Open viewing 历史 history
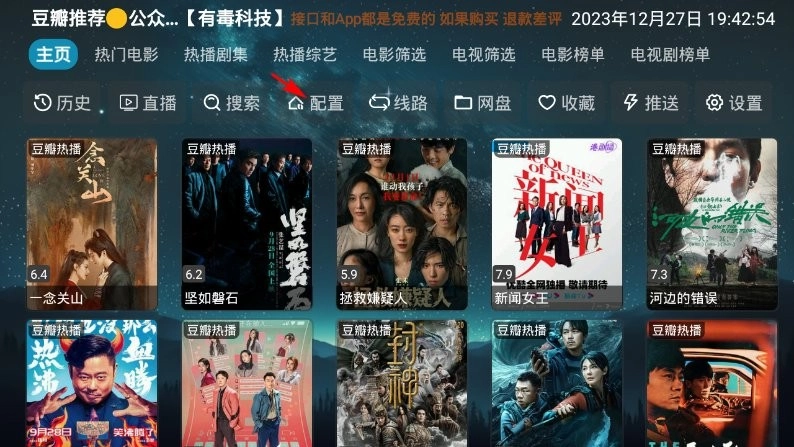 (62, 103)
